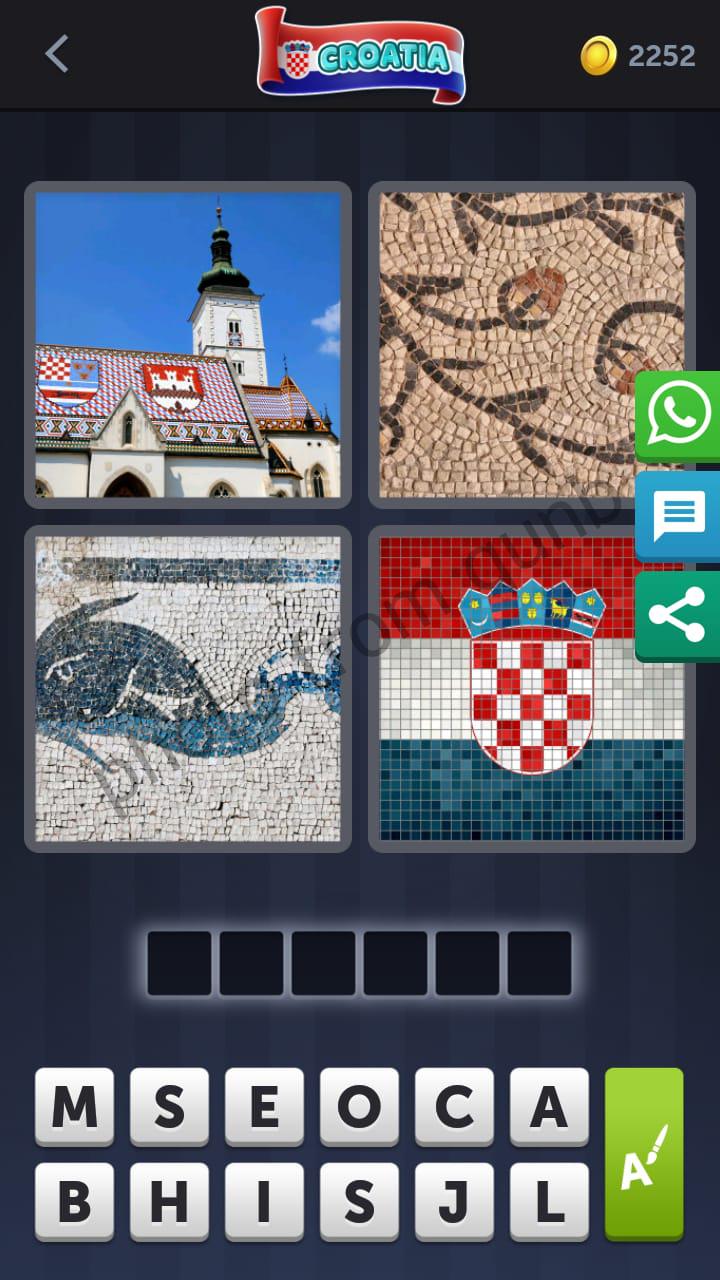Share the puzzle via WhatsApp
Screen dimensions: 720x1280
tap(678, 414)
